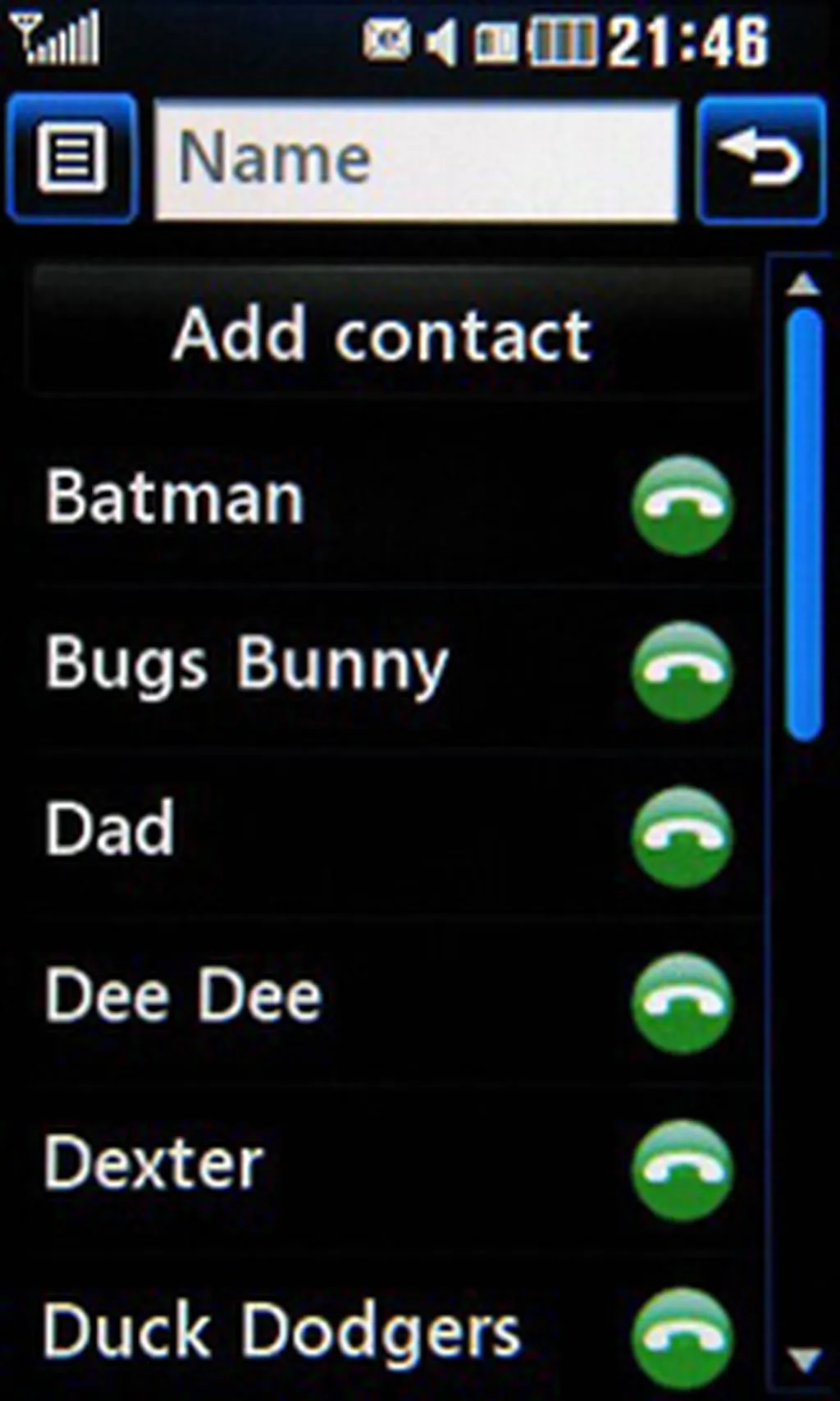
Task: Call Dexter via the phone icon
Action: pos(682,1169)
